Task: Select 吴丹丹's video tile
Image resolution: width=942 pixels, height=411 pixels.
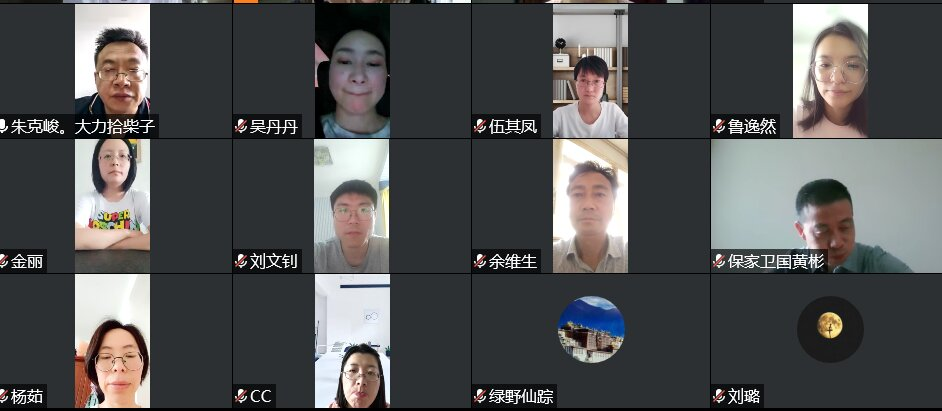Action: [x=352, y=71]
